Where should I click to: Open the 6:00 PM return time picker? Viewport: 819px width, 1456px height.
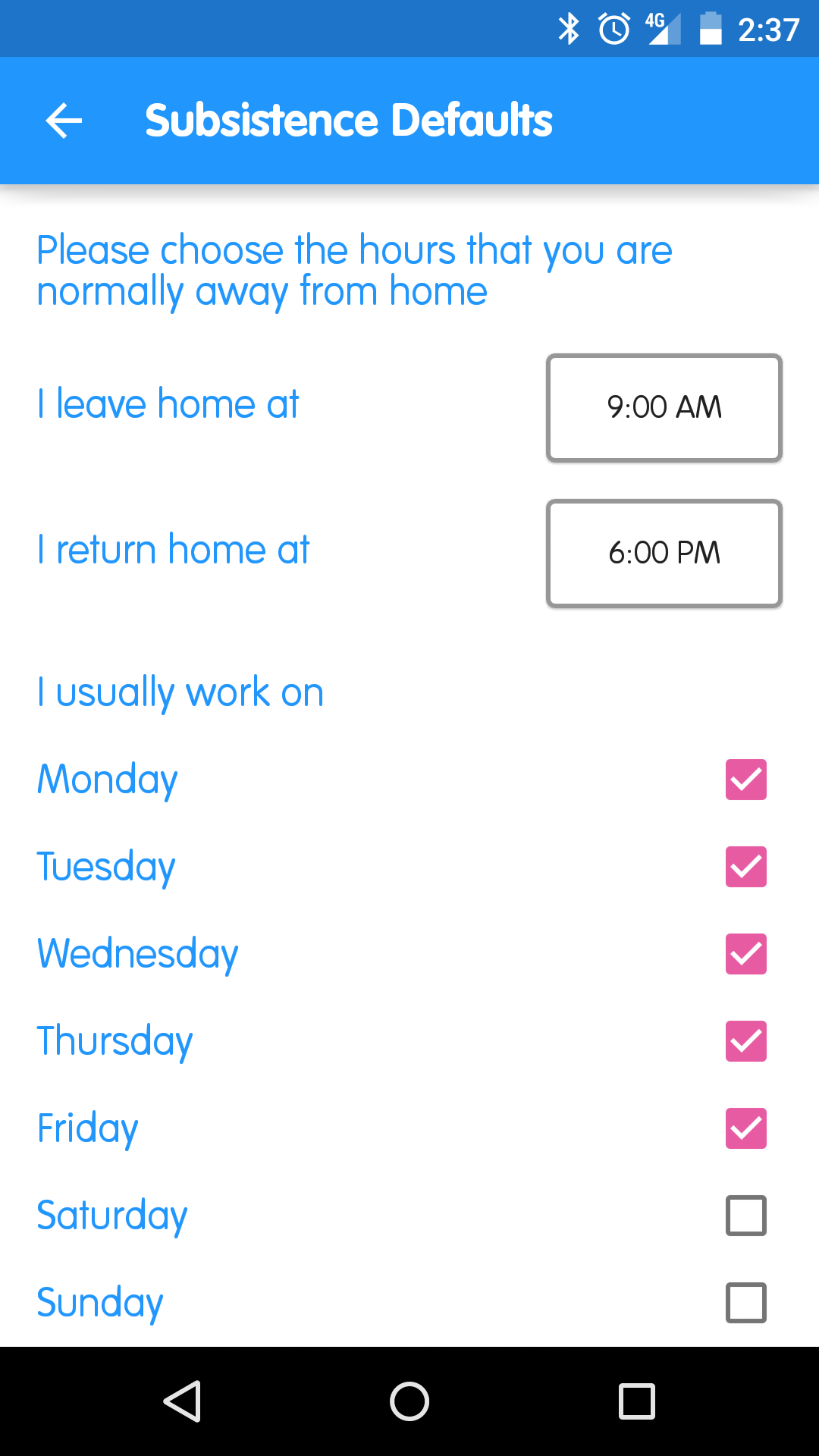(x=664, y=553)
